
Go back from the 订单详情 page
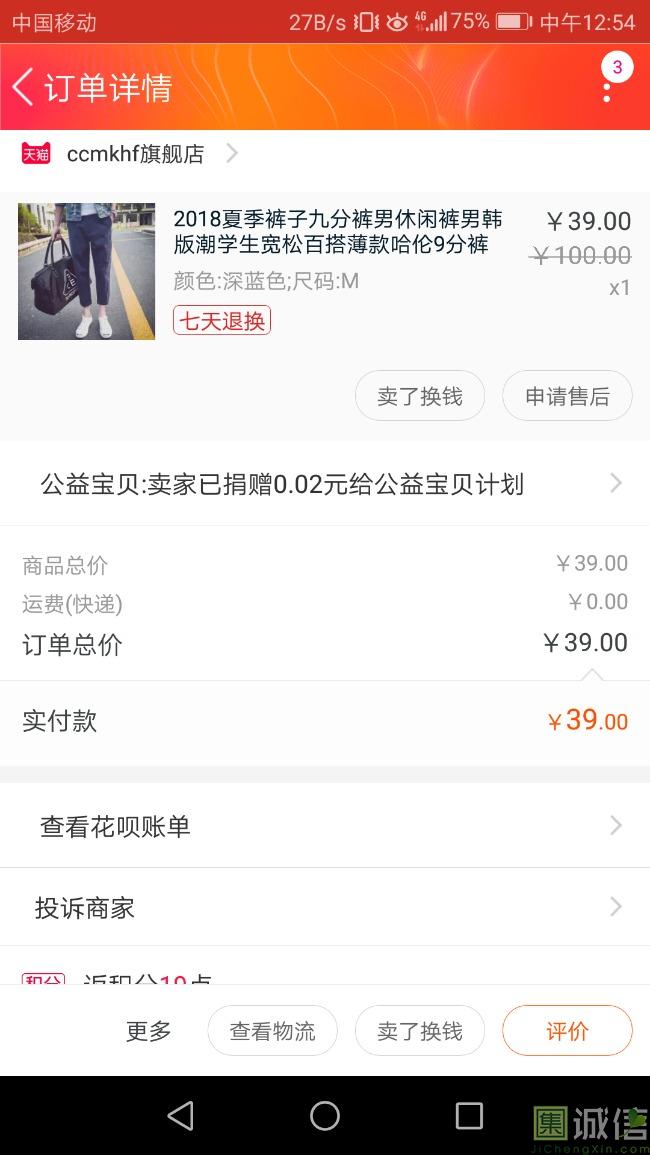(24, 87)
